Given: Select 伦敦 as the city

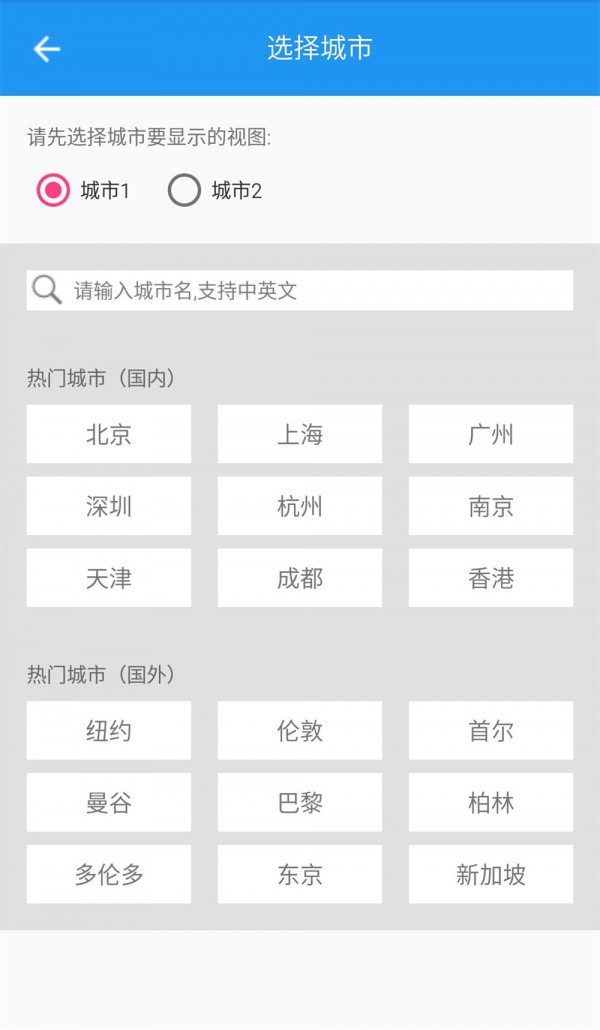Looking at the screenshot, I should pyautogui.click(x=300, y=731).
